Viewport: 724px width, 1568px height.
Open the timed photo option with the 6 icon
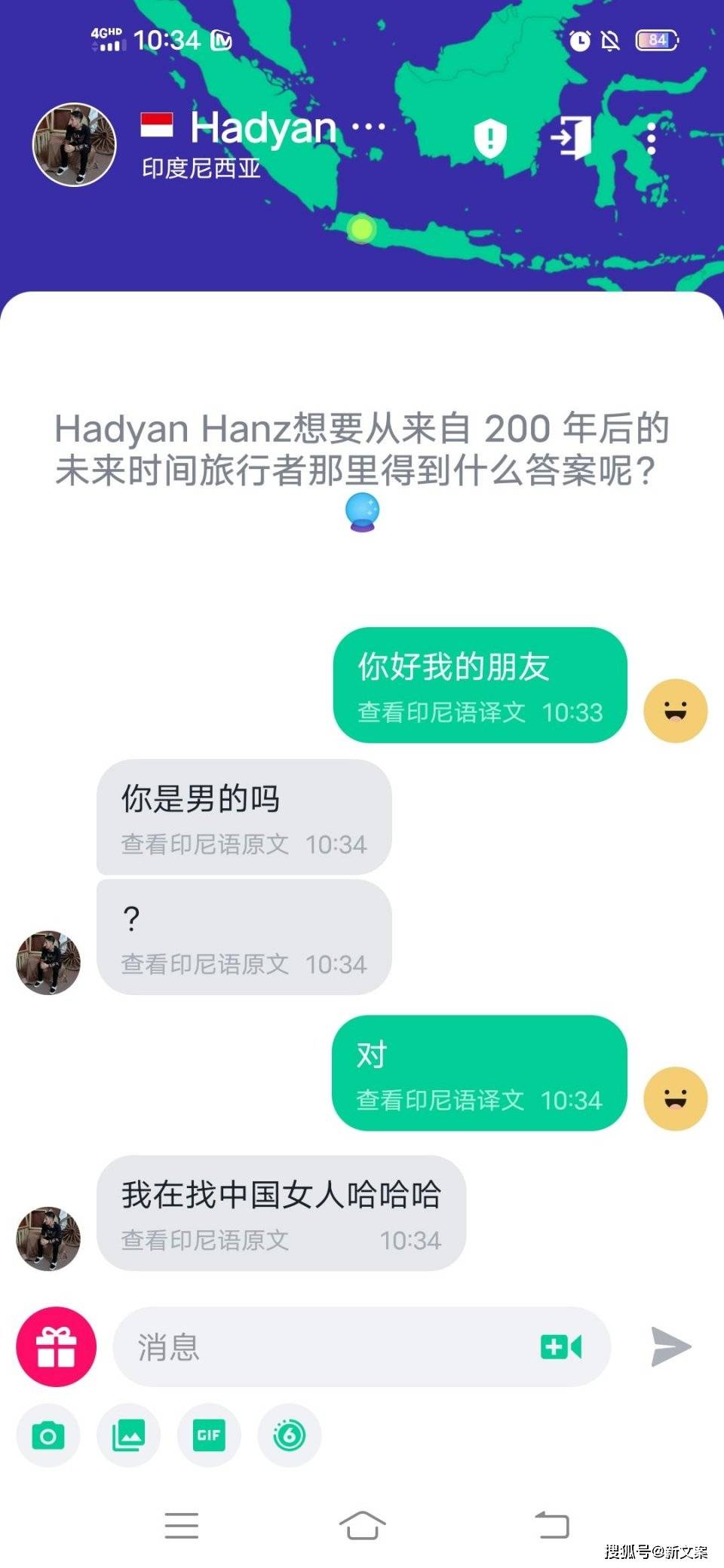click(289, 1435)
